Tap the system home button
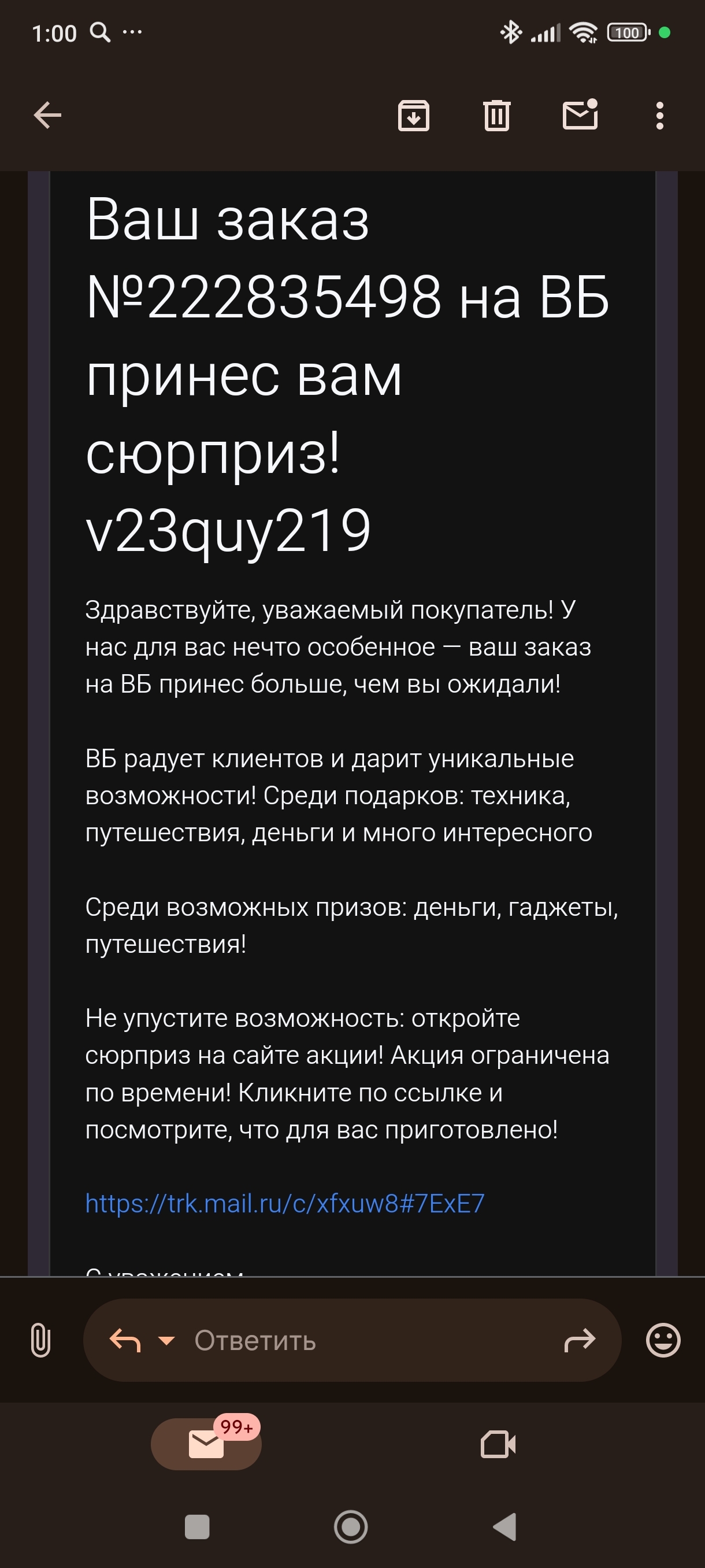This screenshot has width=705, height=1568. click(351, 1526)
